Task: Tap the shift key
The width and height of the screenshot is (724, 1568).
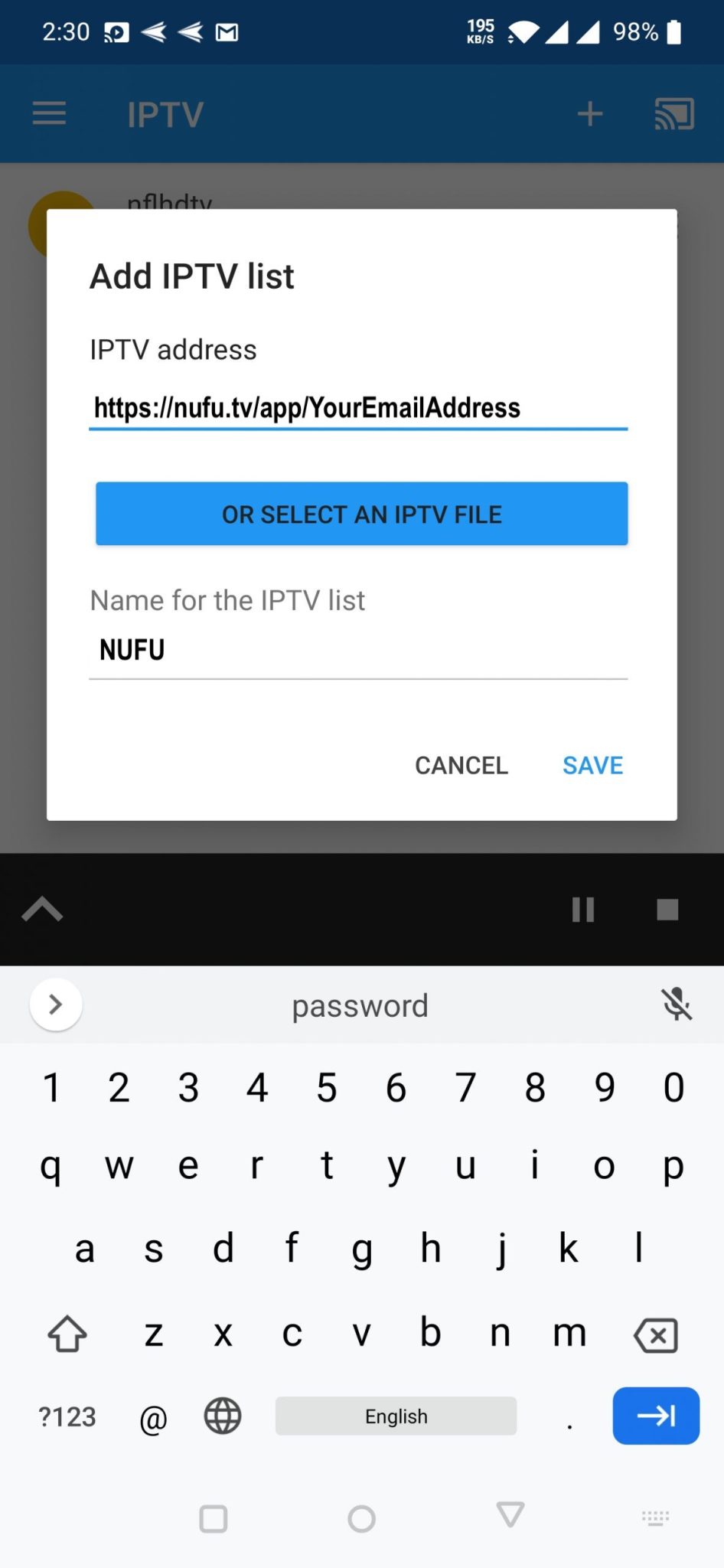Action: 67,1334
